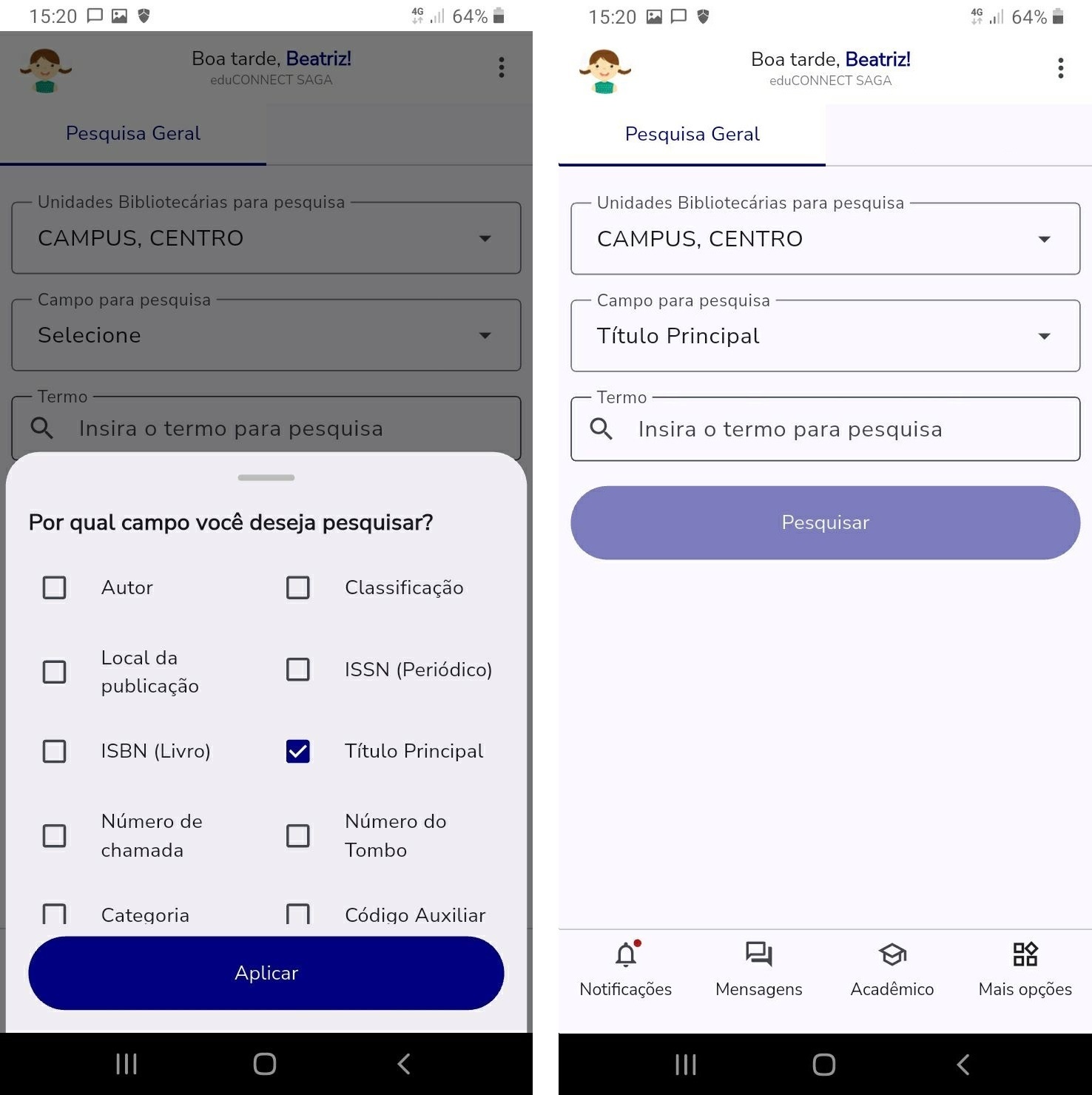Check the Autor checkbox
The height and width of the screenshot is (1095, 1092).
point(54,587)
